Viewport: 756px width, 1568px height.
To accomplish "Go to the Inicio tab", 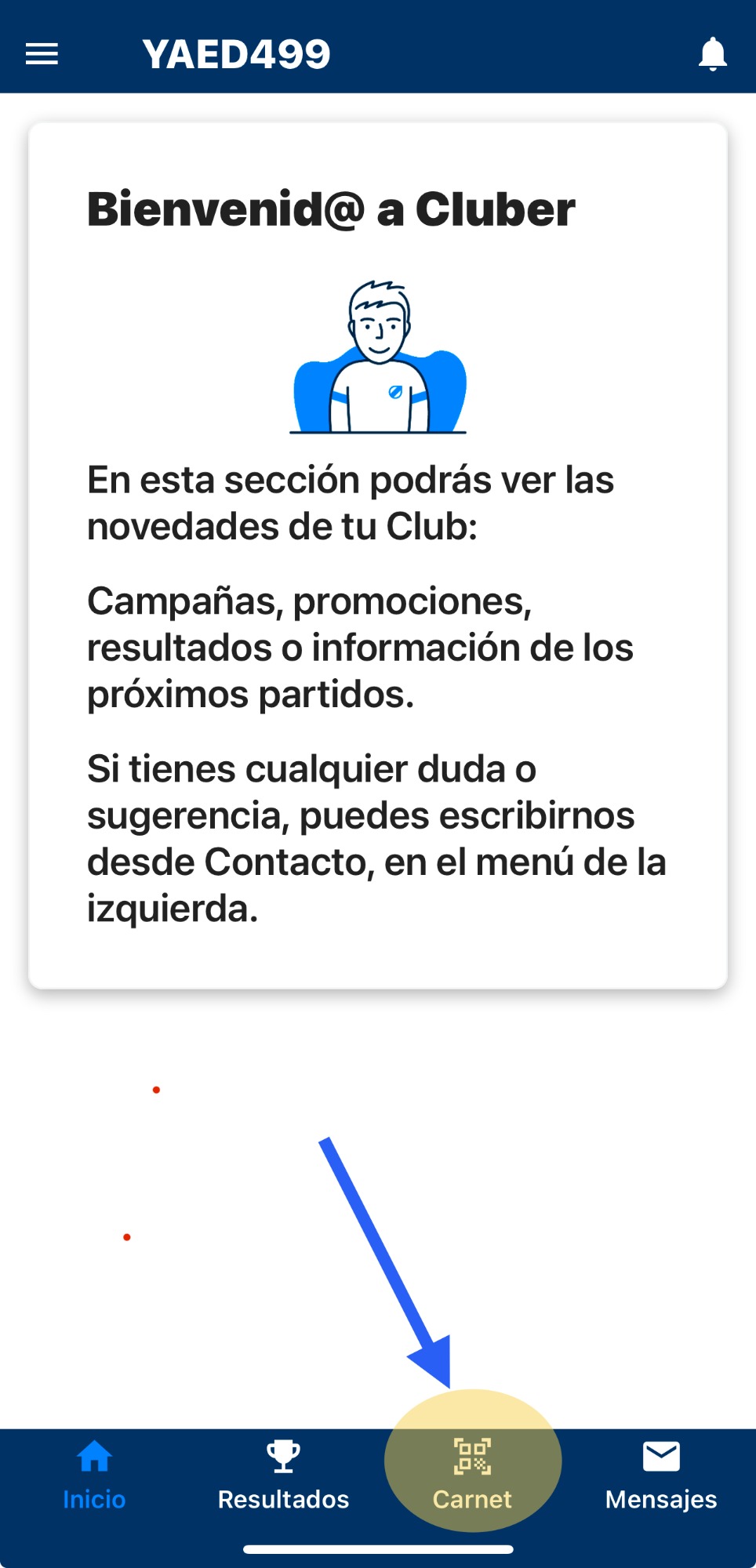I will 94,1476.
